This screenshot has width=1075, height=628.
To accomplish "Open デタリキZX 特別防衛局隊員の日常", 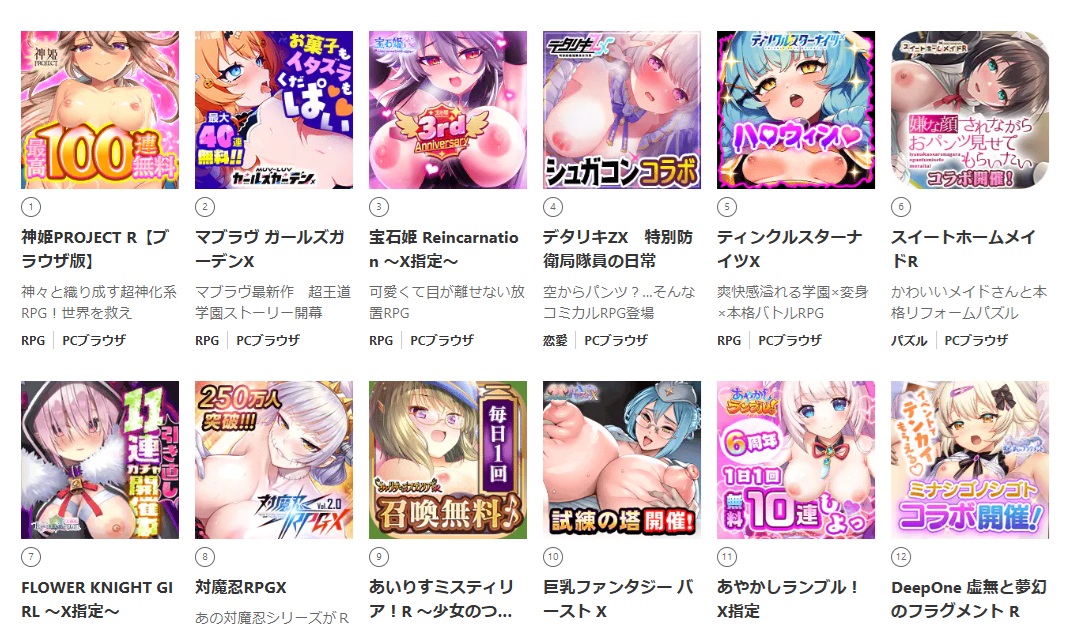I will tap(621, 110).
